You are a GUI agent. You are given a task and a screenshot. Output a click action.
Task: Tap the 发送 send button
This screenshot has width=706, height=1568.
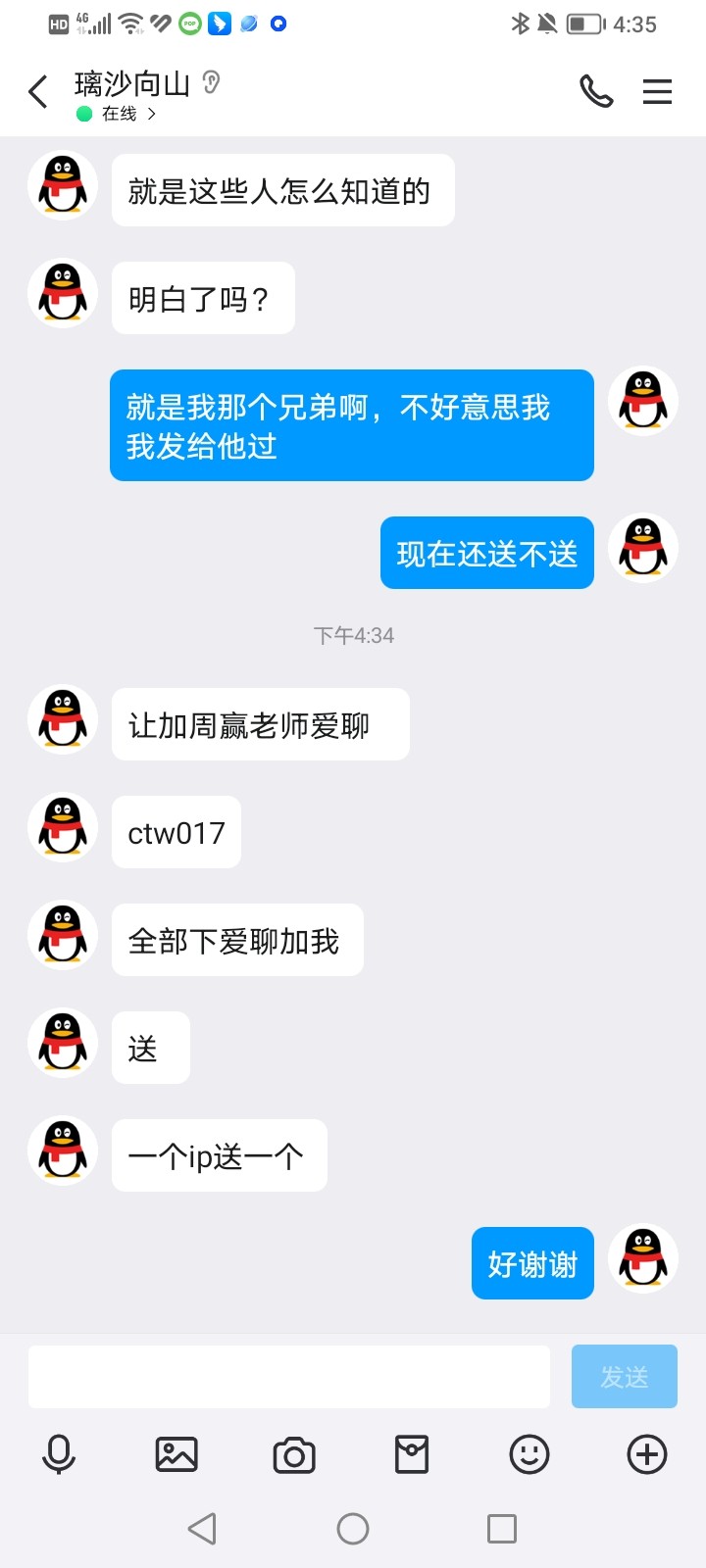click(624, 1376)
